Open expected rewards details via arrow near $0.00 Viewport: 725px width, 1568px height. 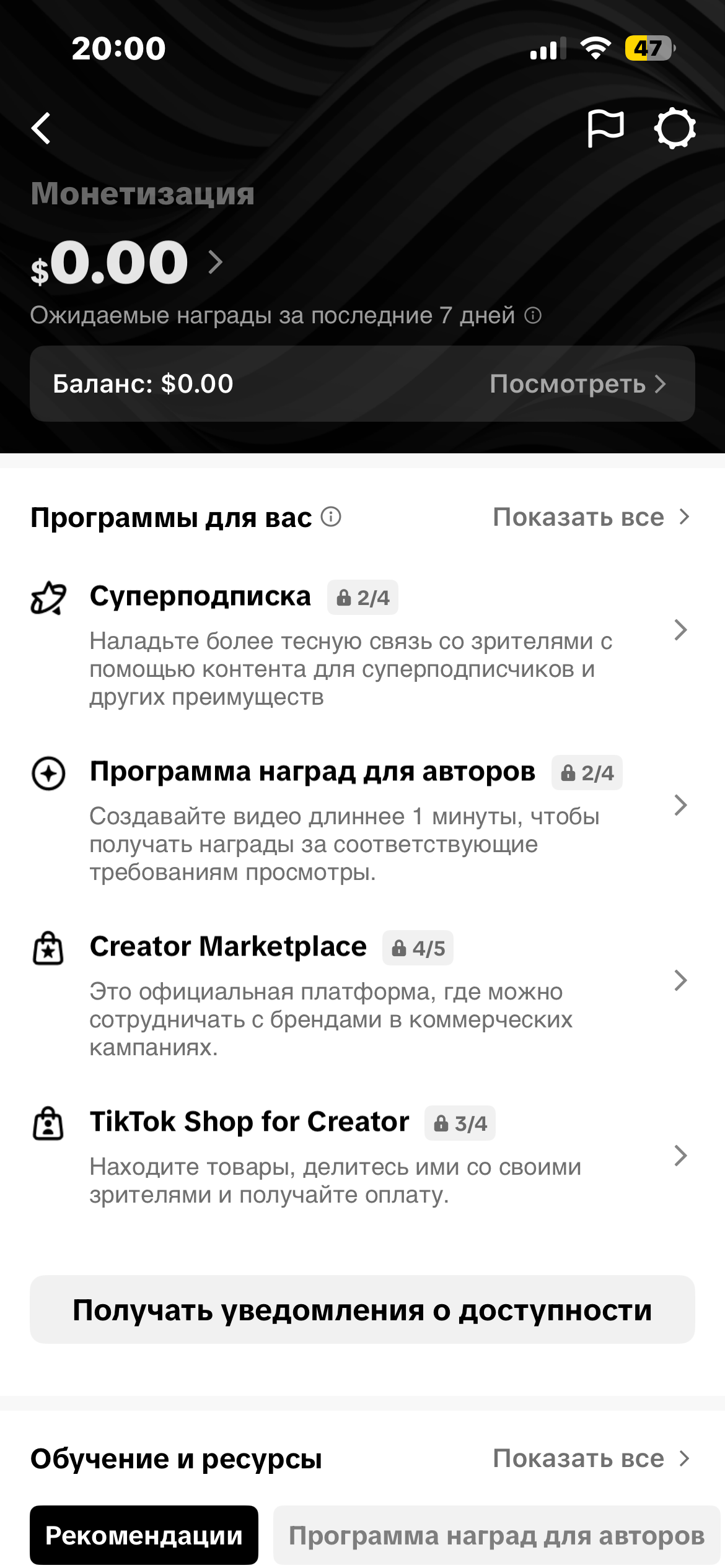(x=216, y=263)
